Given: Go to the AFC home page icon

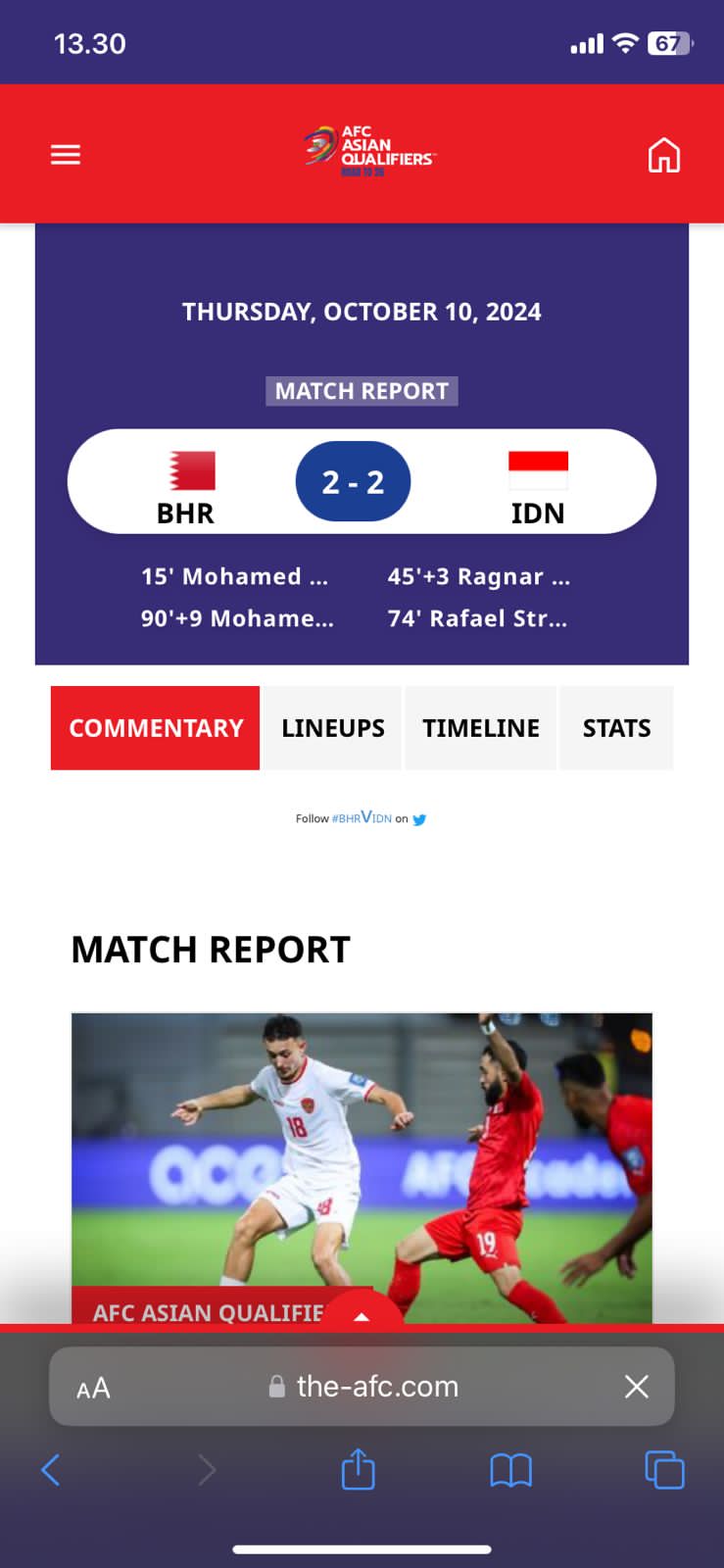Looking at the screenshot, I should point(663,155).
